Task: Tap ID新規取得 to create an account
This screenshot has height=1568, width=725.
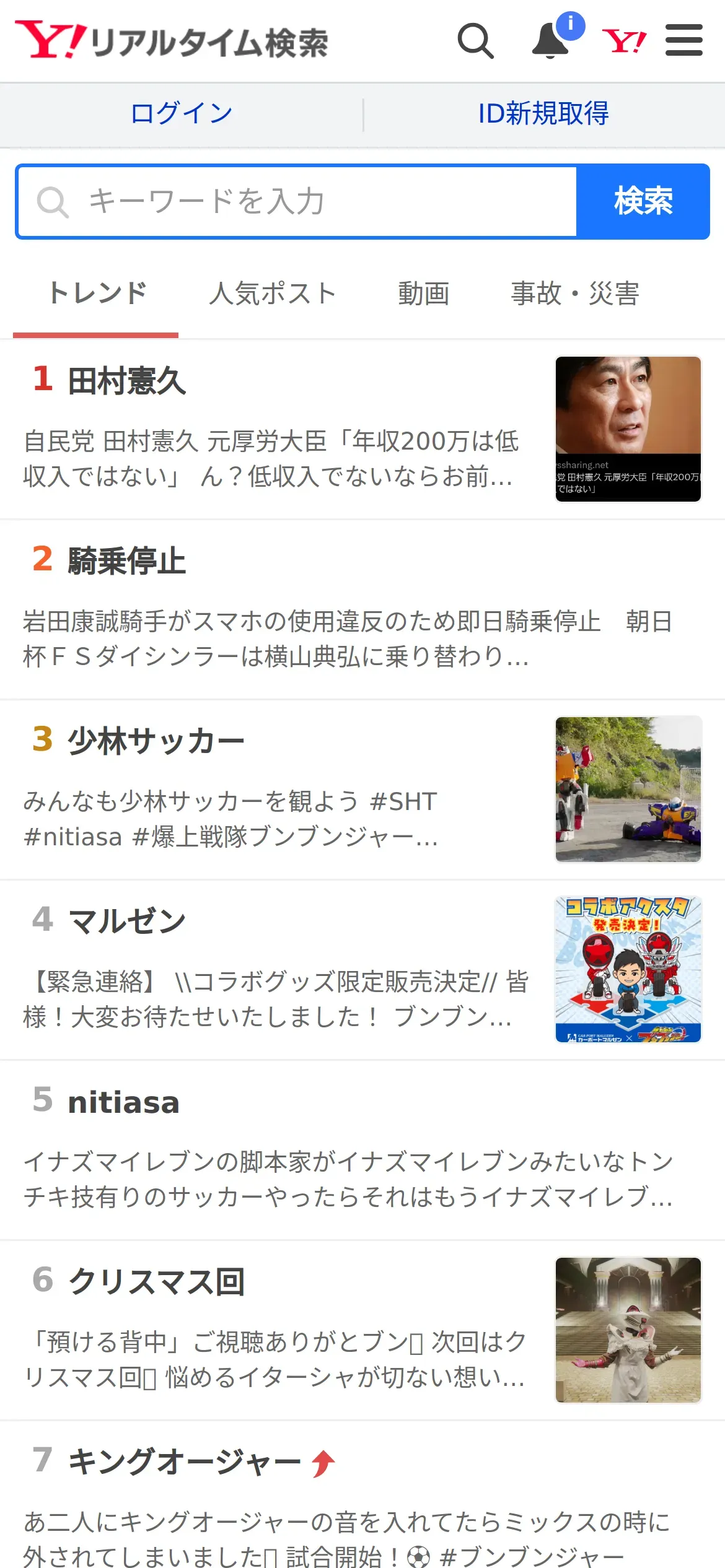Action: click(543, 114)
